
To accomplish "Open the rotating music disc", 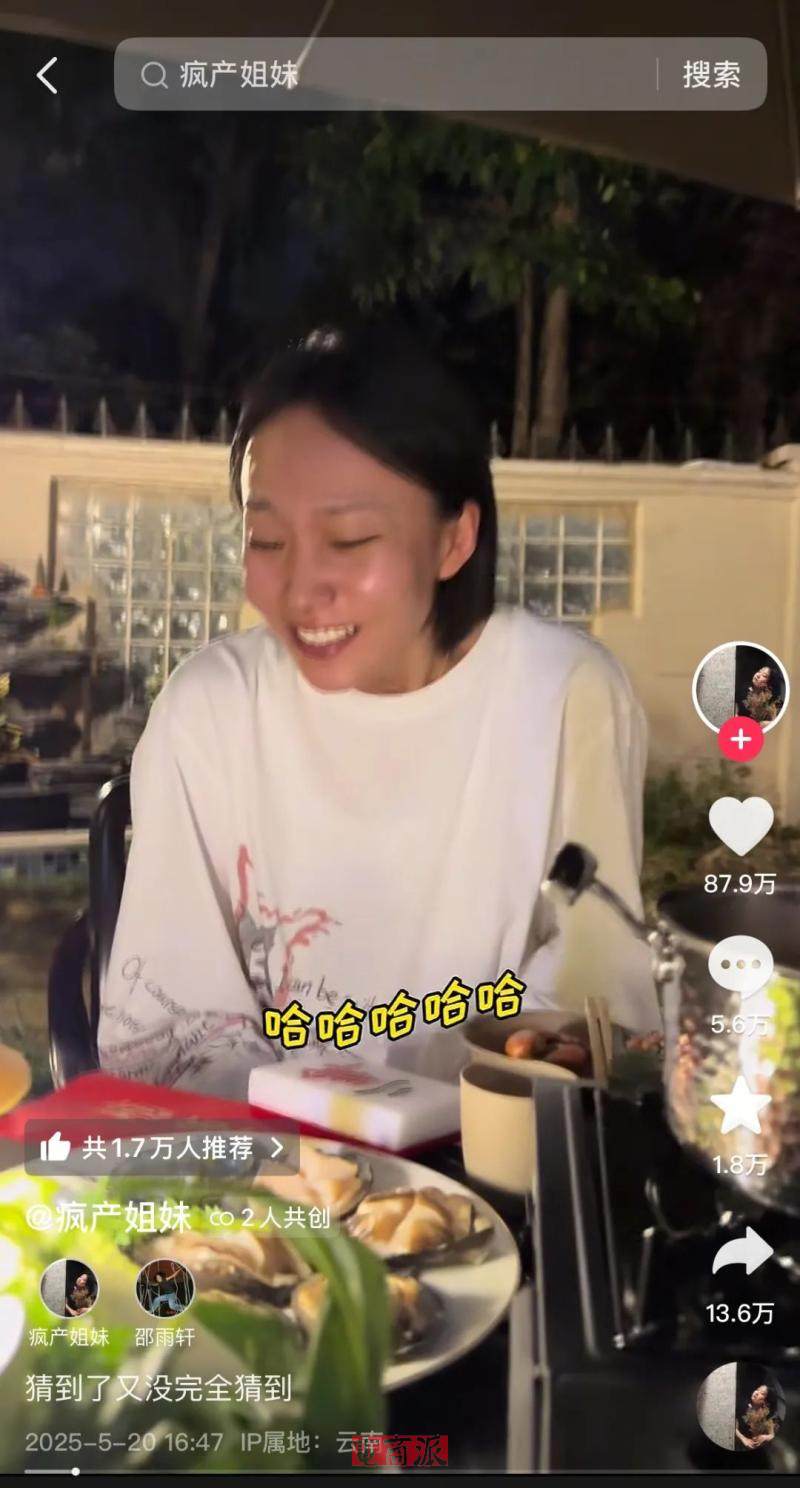I will coord(741,1405).
